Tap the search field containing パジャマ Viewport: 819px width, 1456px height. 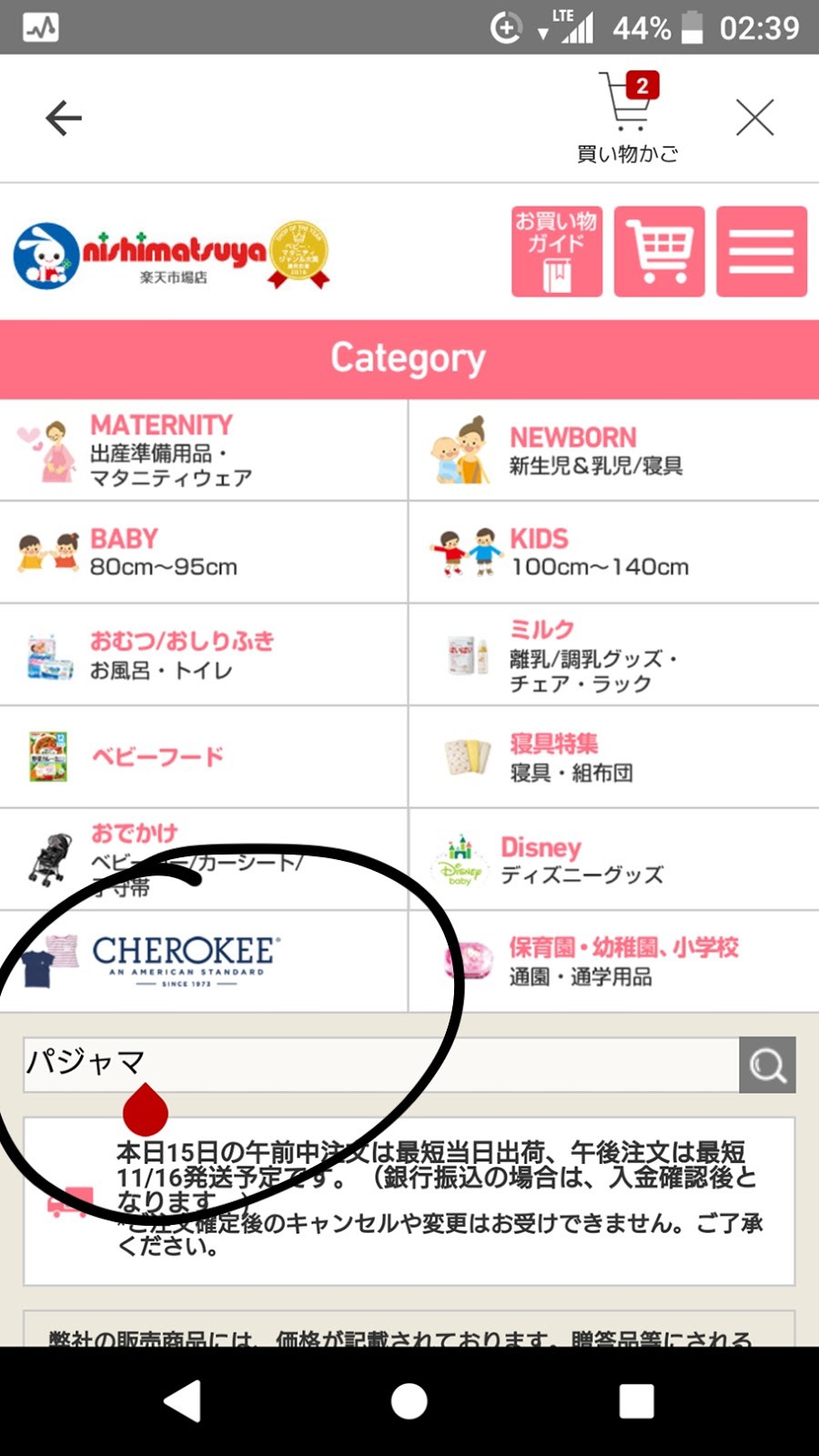click(x=380, y=1064)
